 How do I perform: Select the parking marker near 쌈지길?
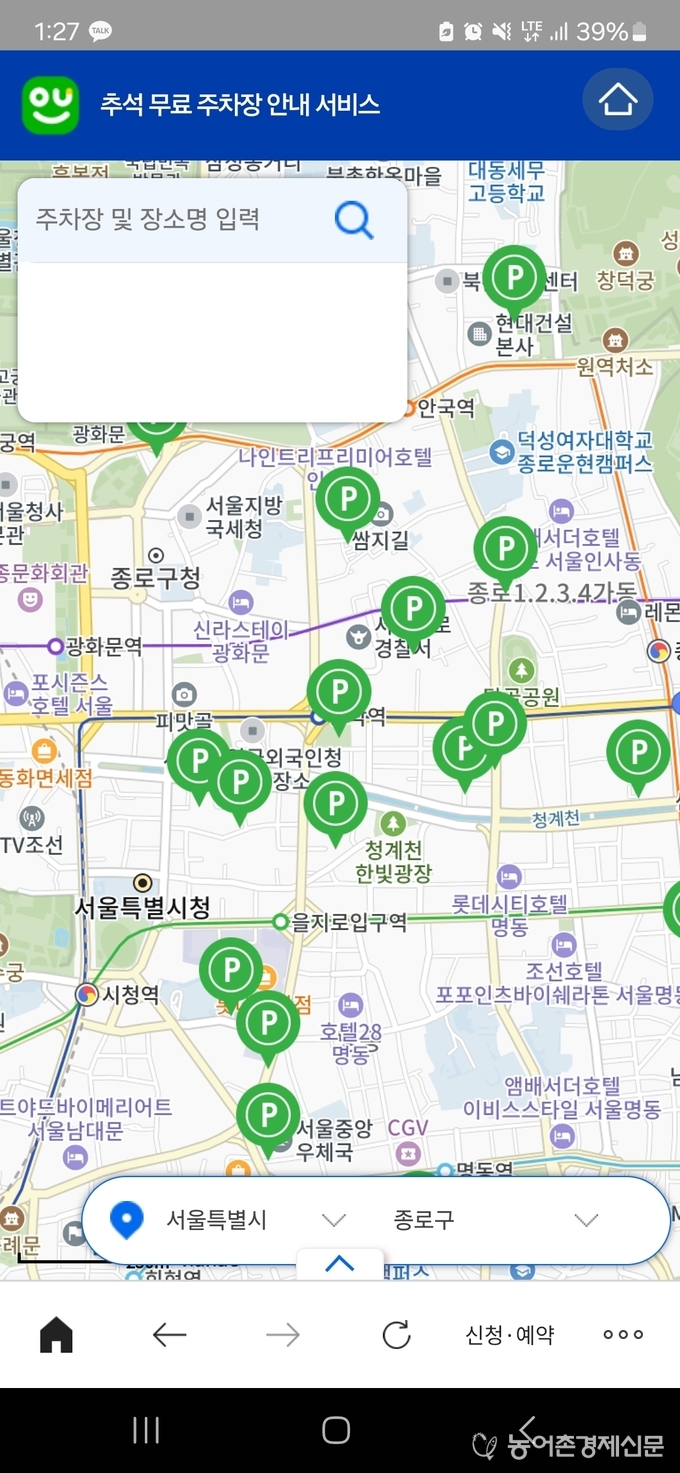[x=348, y=498]
